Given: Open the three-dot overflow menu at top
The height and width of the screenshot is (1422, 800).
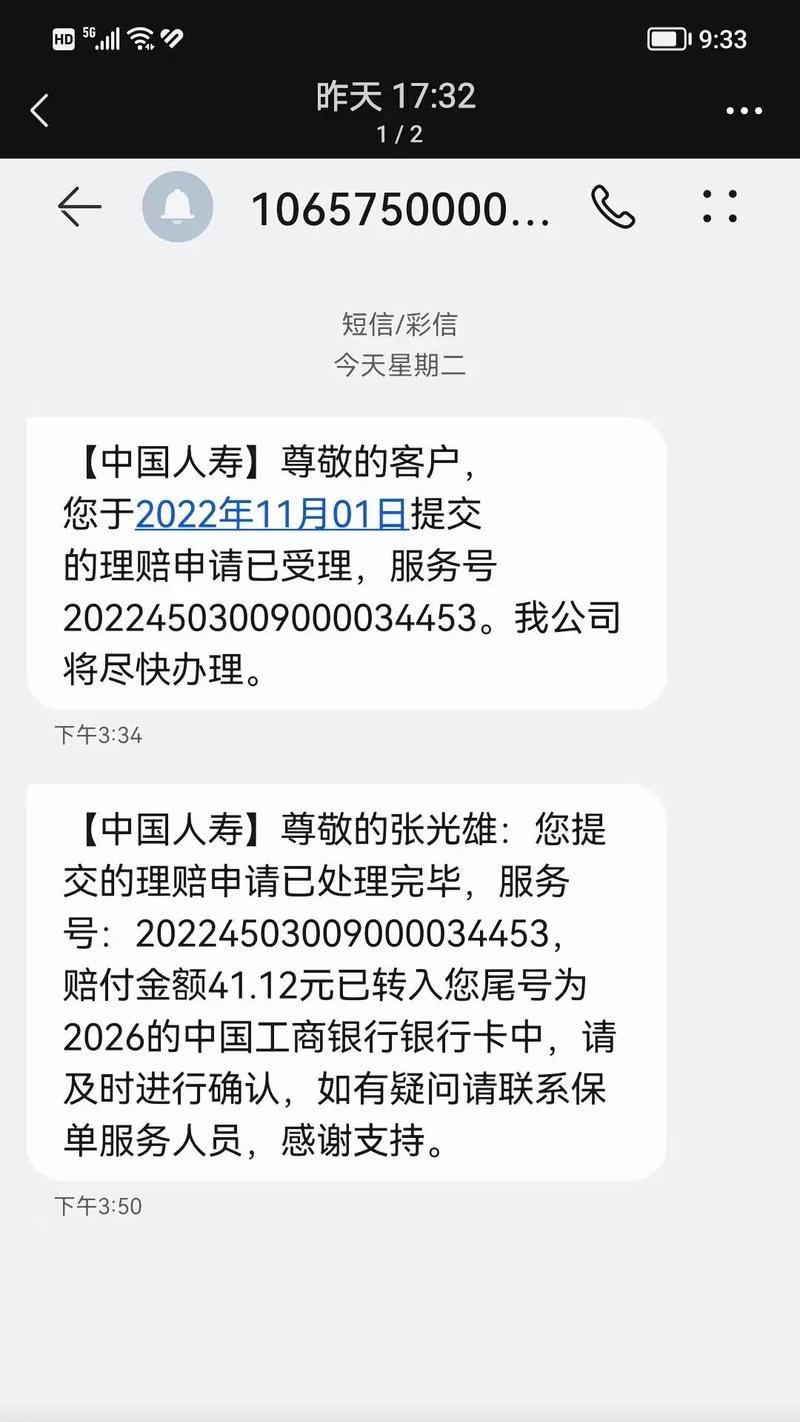Looking at the screenshot, I should tap(744, 111).
